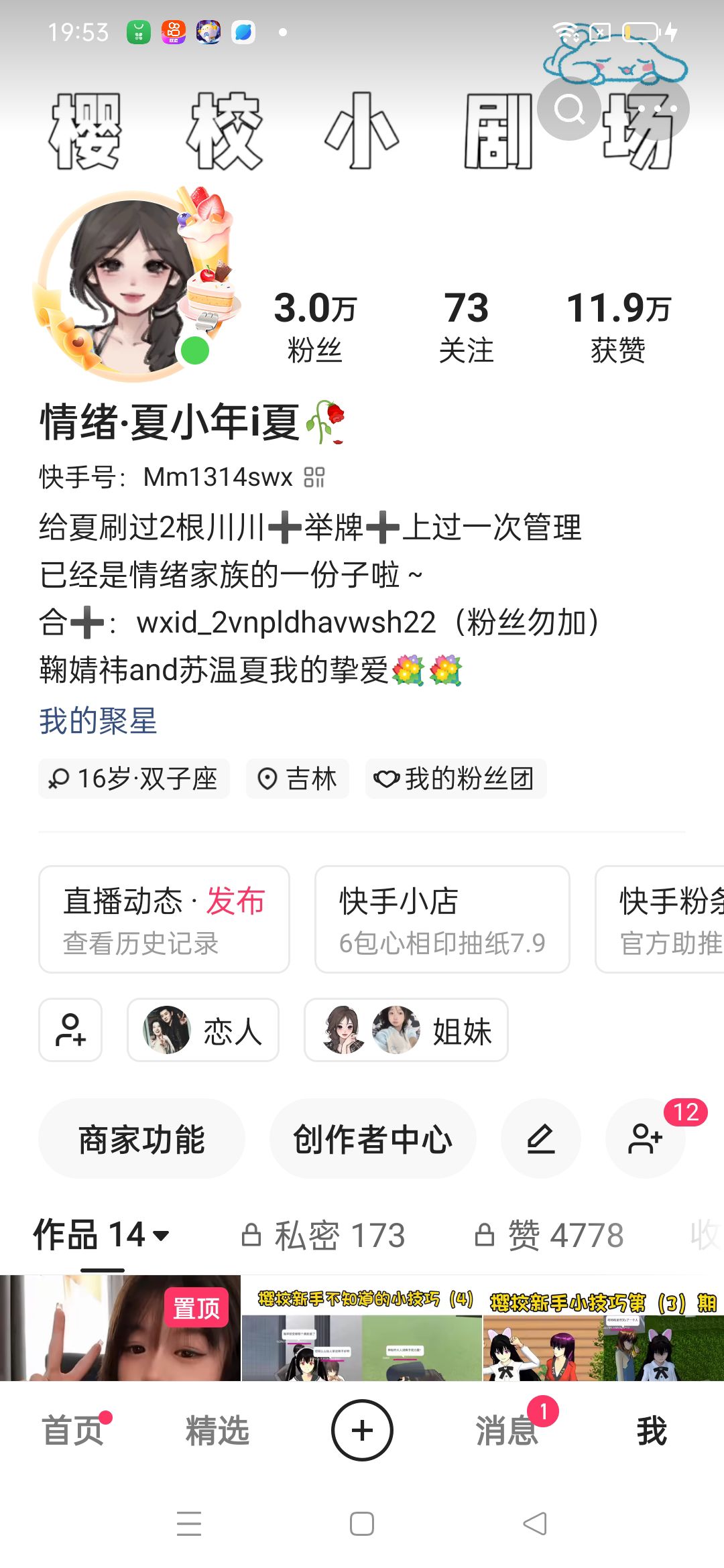Open the 我的聚星 link
724x1568 pixels.
tap(98, 721)
